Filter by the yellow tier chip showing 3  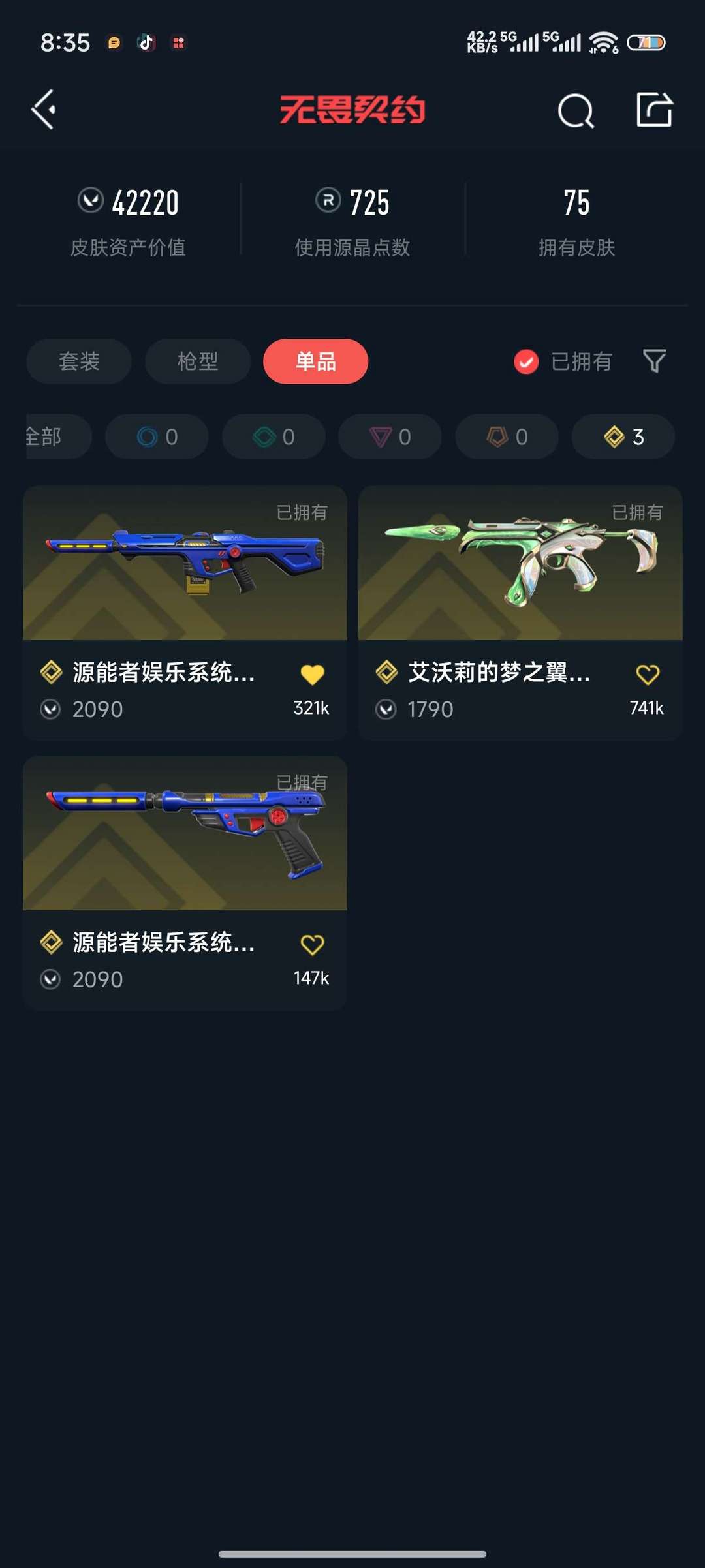[623, 437]
